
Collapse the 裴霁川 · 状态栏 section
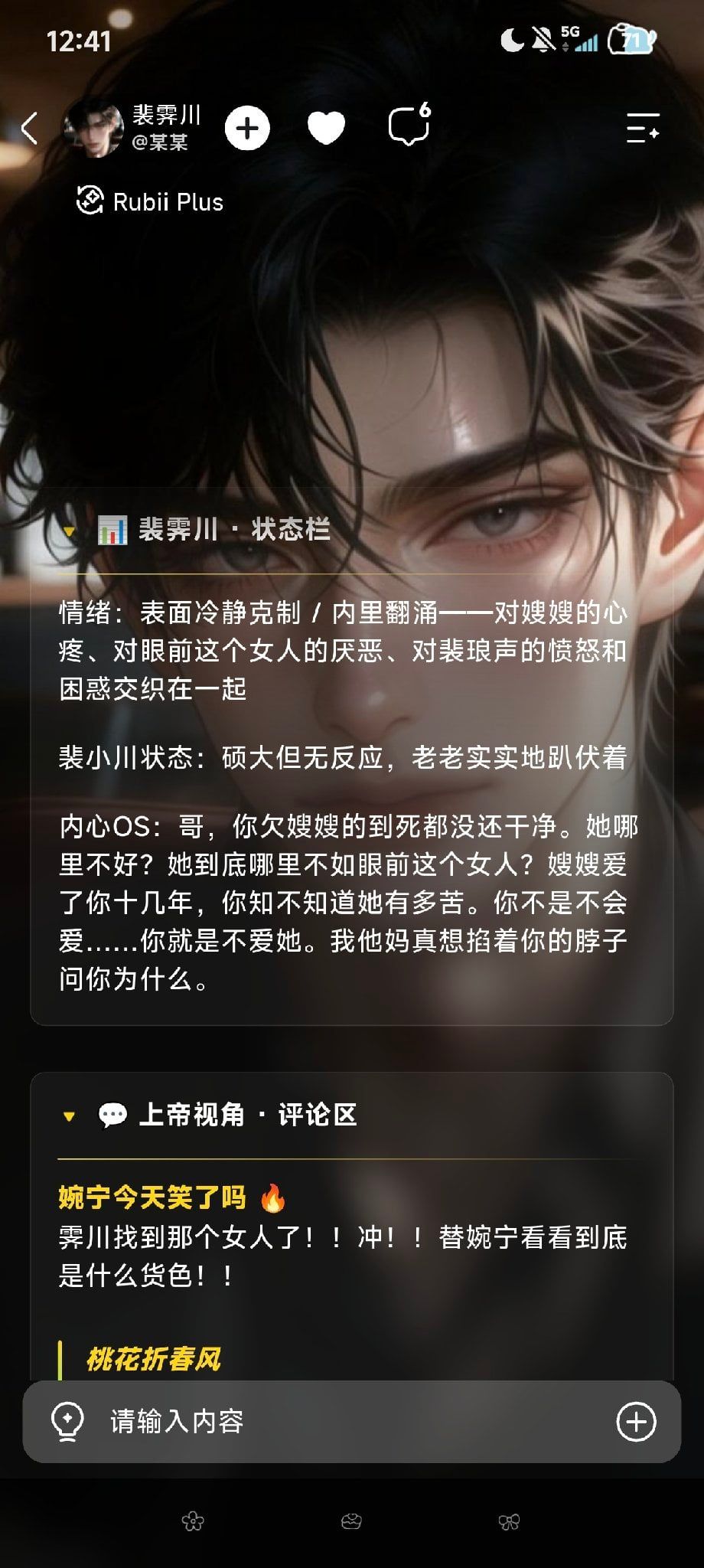point(69,531)
